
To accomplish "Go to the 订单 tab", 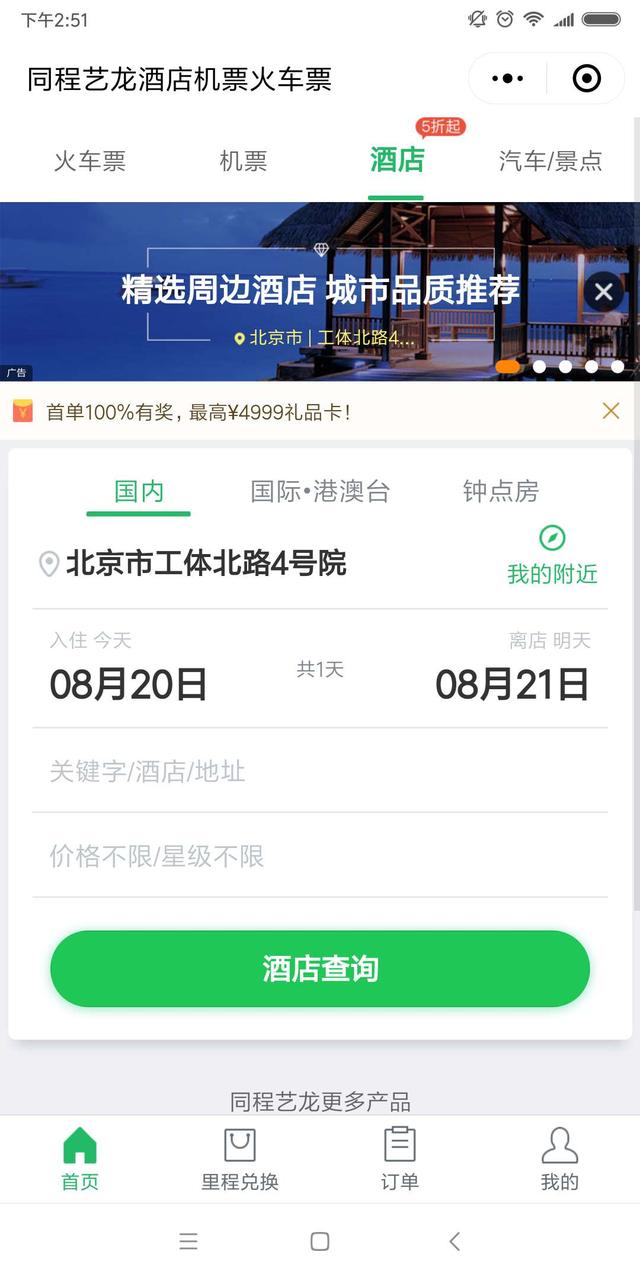I will [x=399, y=1160].
